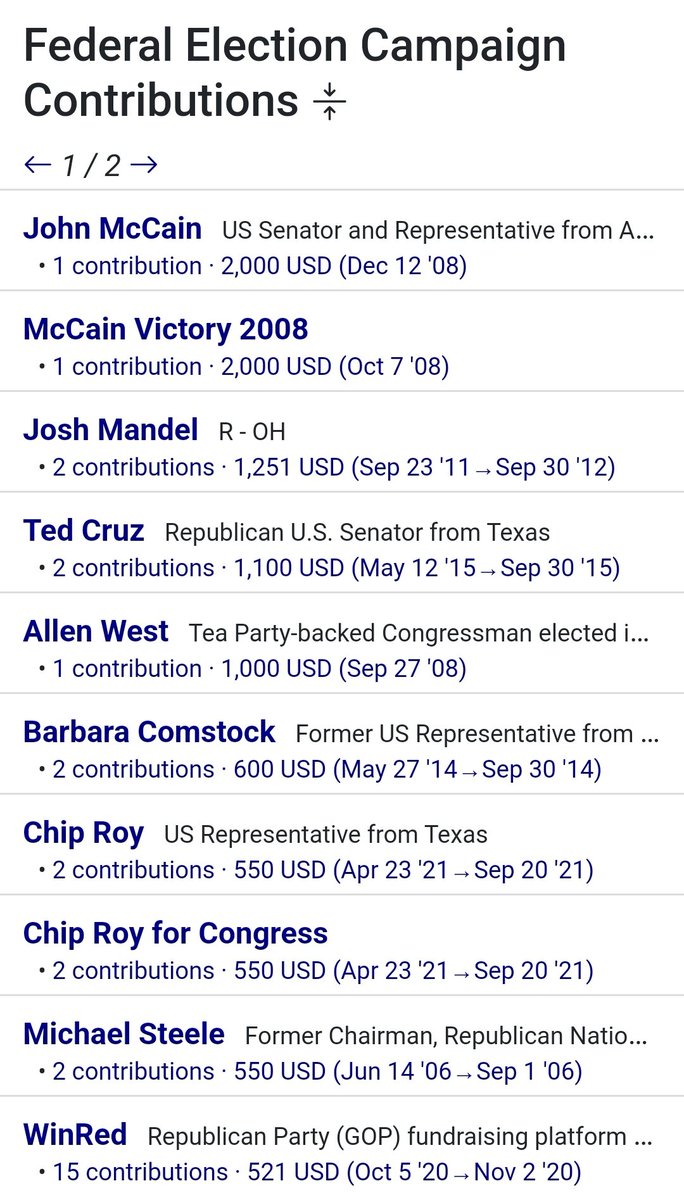Open the McCain Victory 2008 entry
Image resolution: width=684 pixels, height=1200 pixels.
165,329
